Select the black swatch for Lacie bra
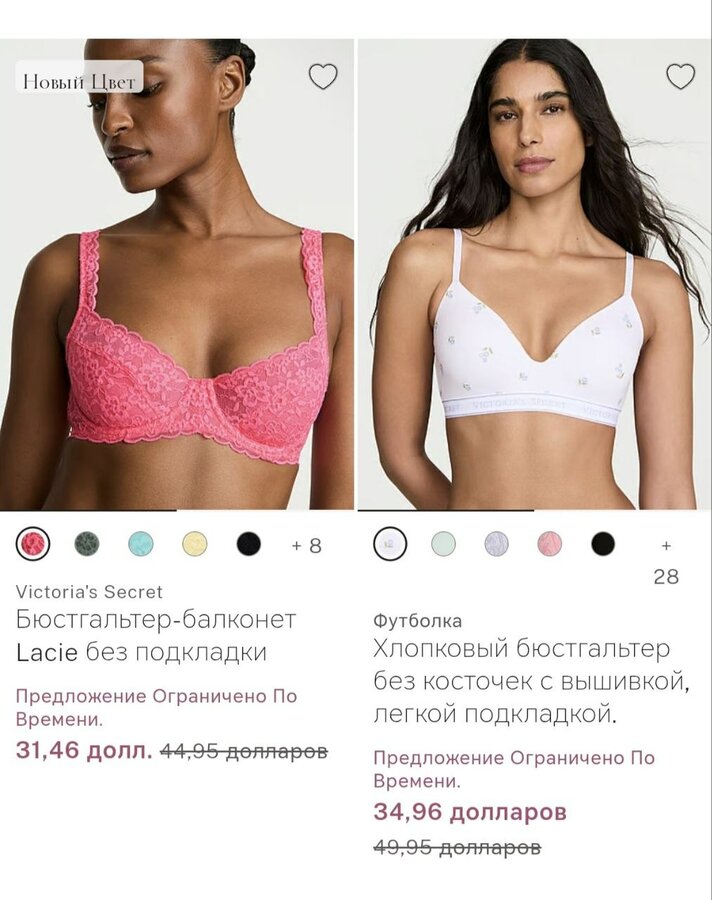This screenshot has height=900, width=712. pos(249,544)
